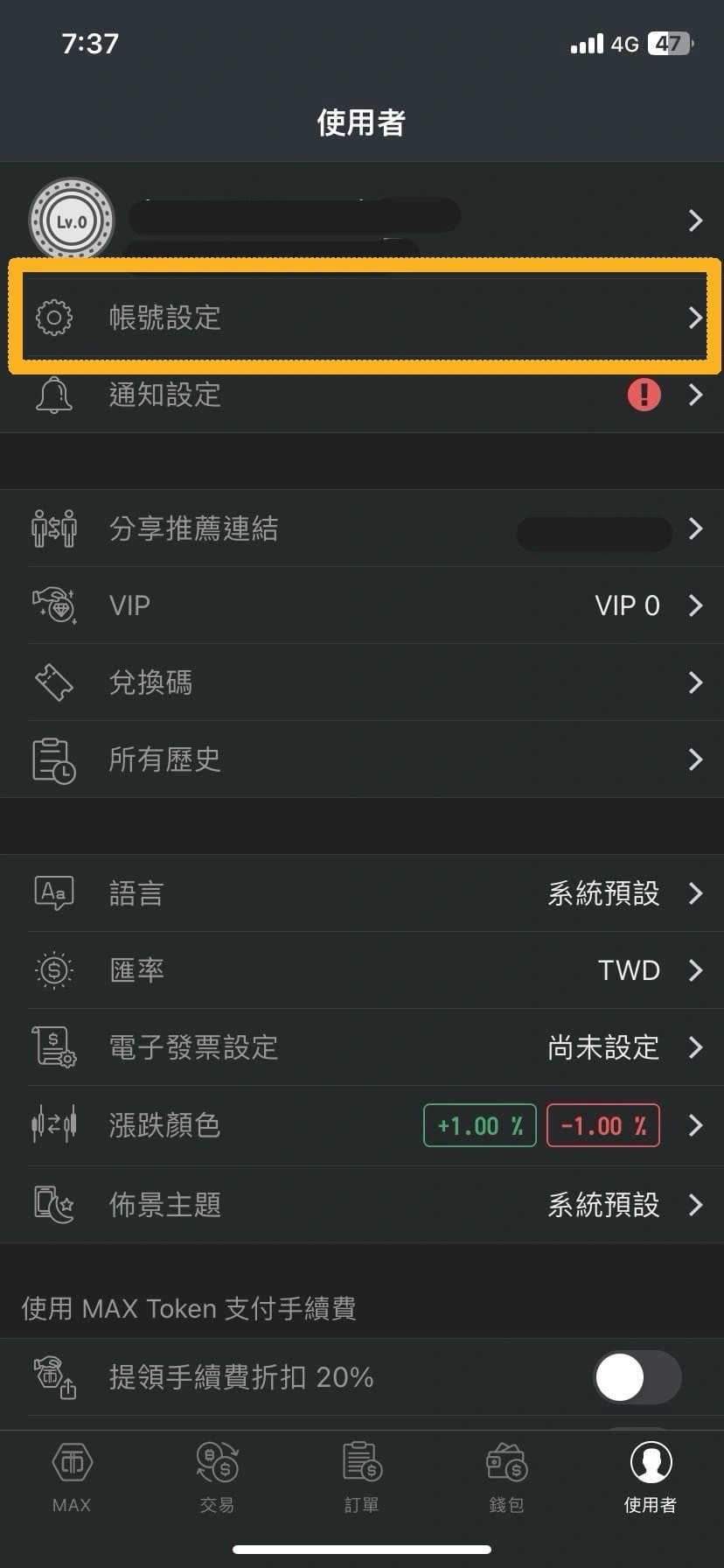Screen dimensions: 724x1568
Task: View the VIP level details
Action: tap(362, 605)
